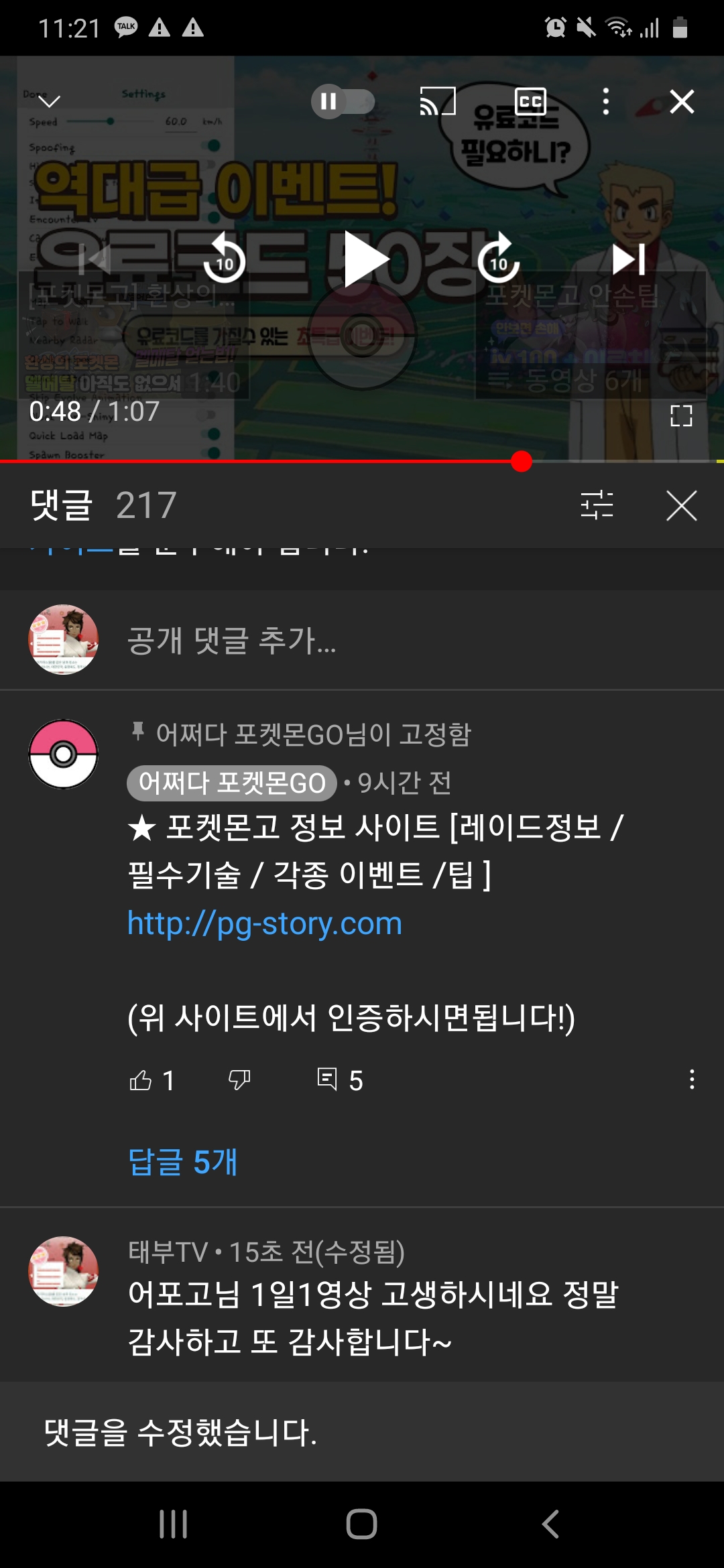Viewport: 724px width, 1568px height.
Task: Open comment sort options
Action: tap(597, 505)
